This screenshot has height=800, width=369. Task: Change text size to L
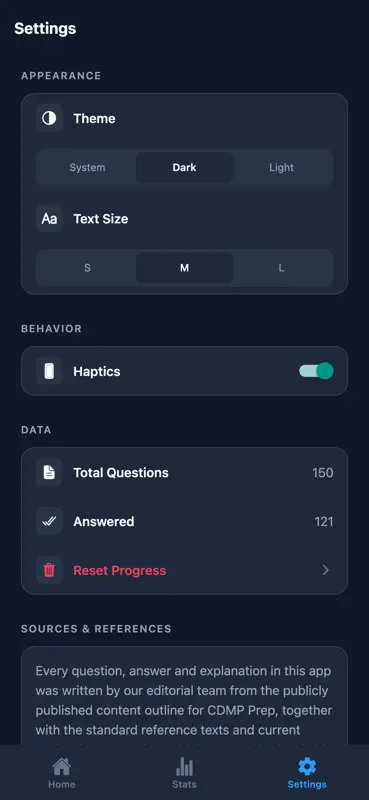click(x=281, y=268)
